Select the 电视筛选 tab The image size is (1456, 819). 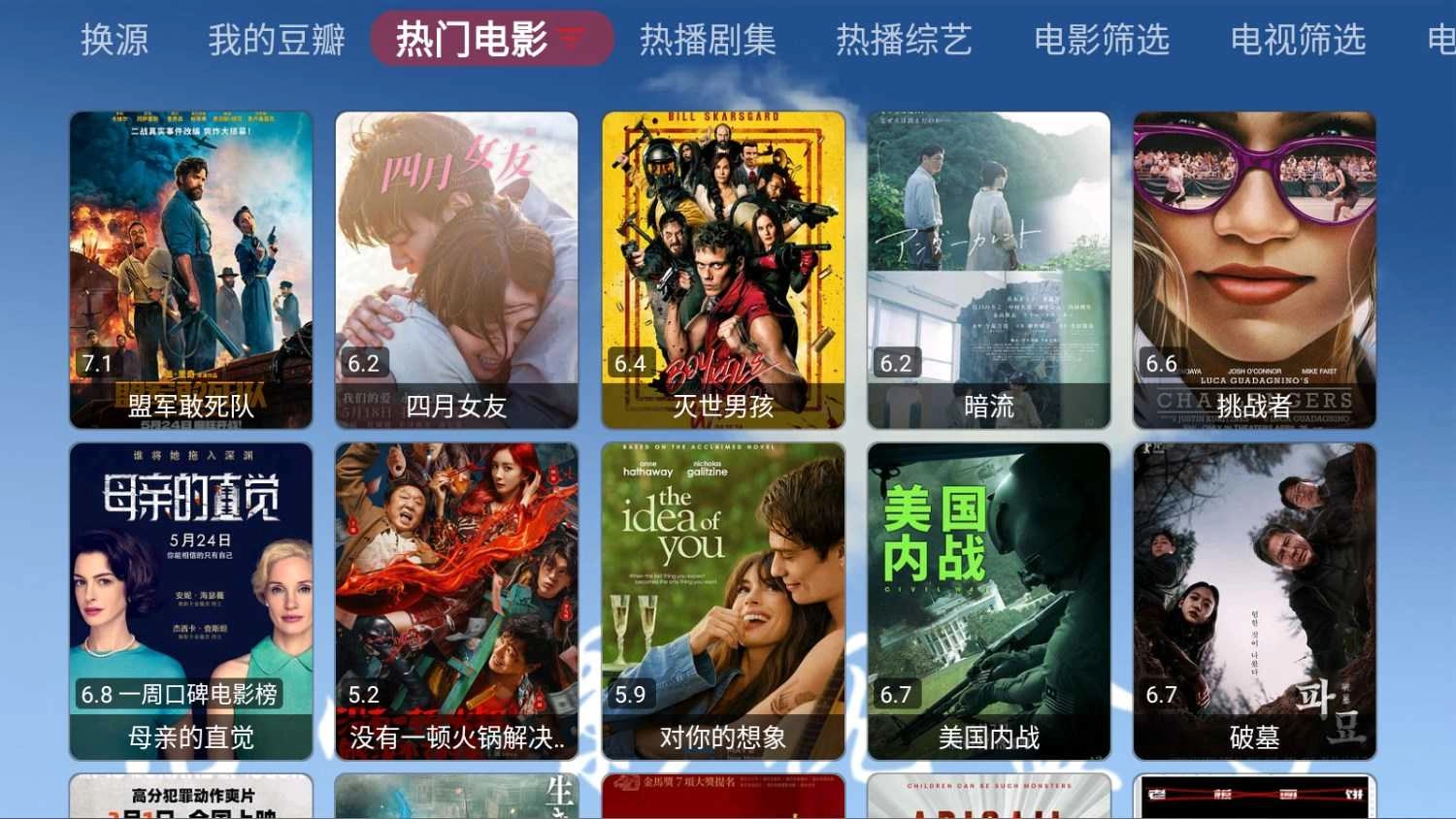coord(1298,40)
